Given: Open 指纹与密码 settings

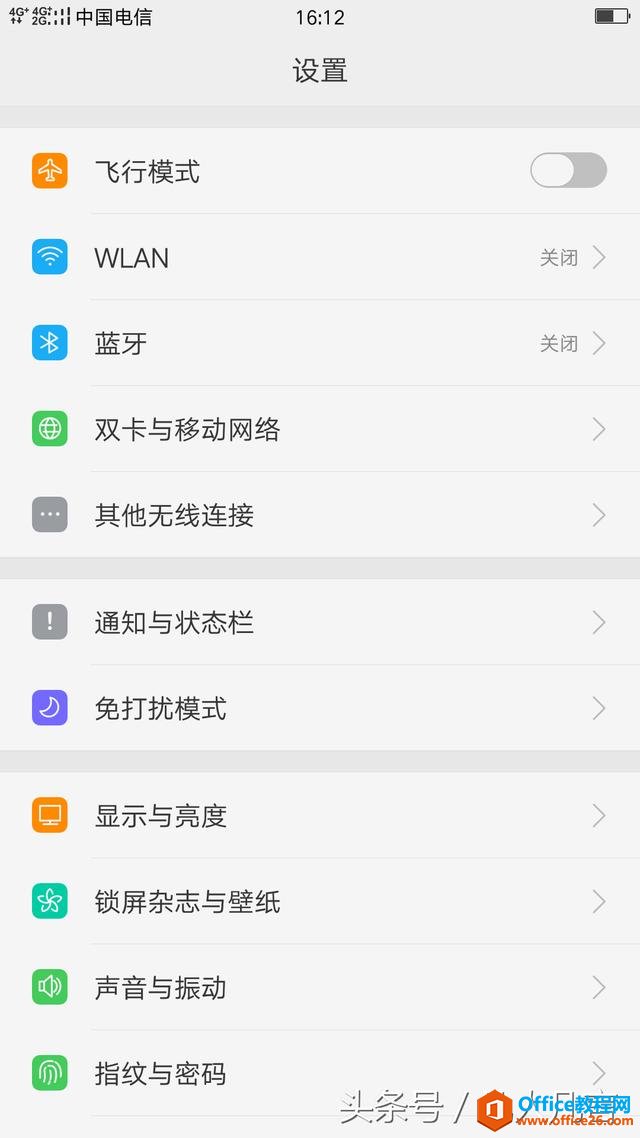Looking at the screenshot, I should point(320,1073).
